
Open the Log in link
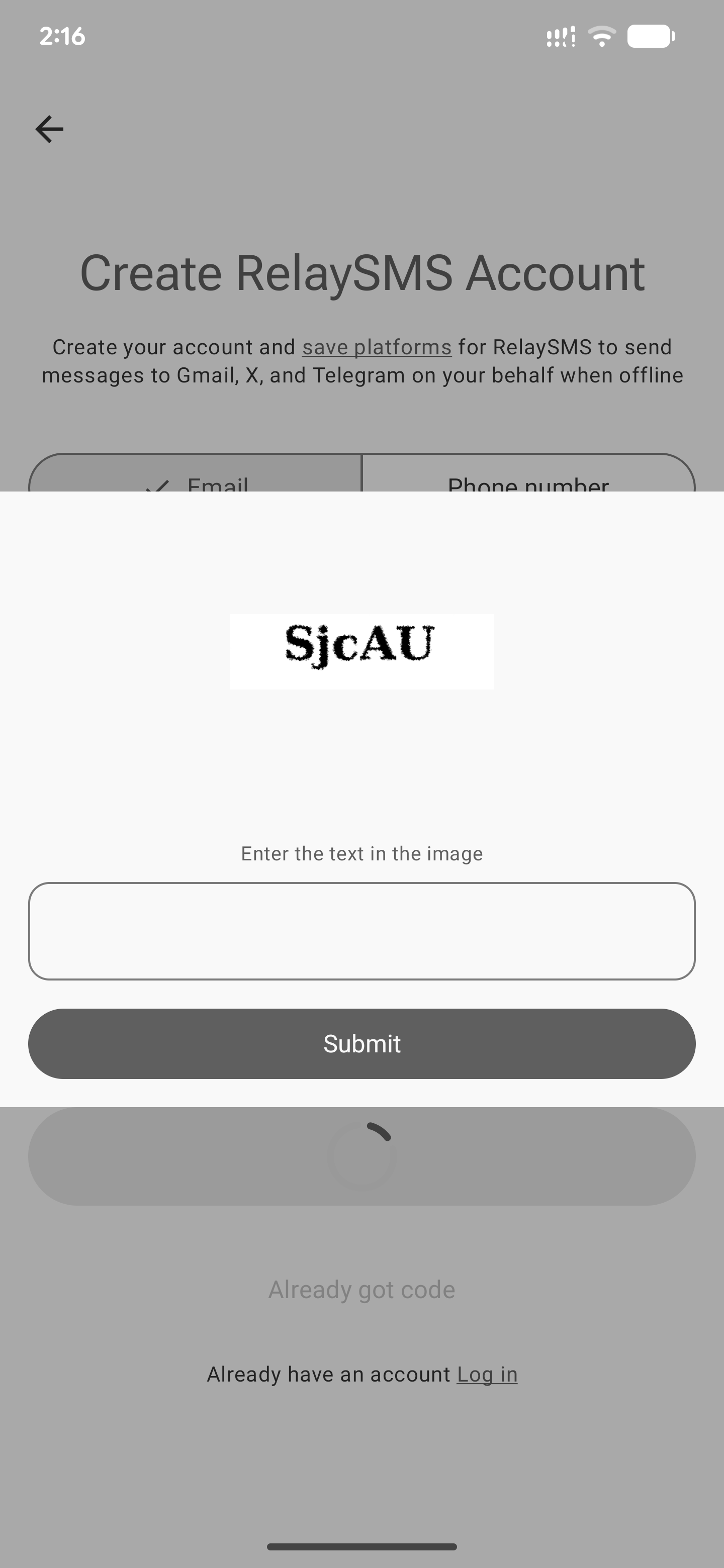[487, 1374]
